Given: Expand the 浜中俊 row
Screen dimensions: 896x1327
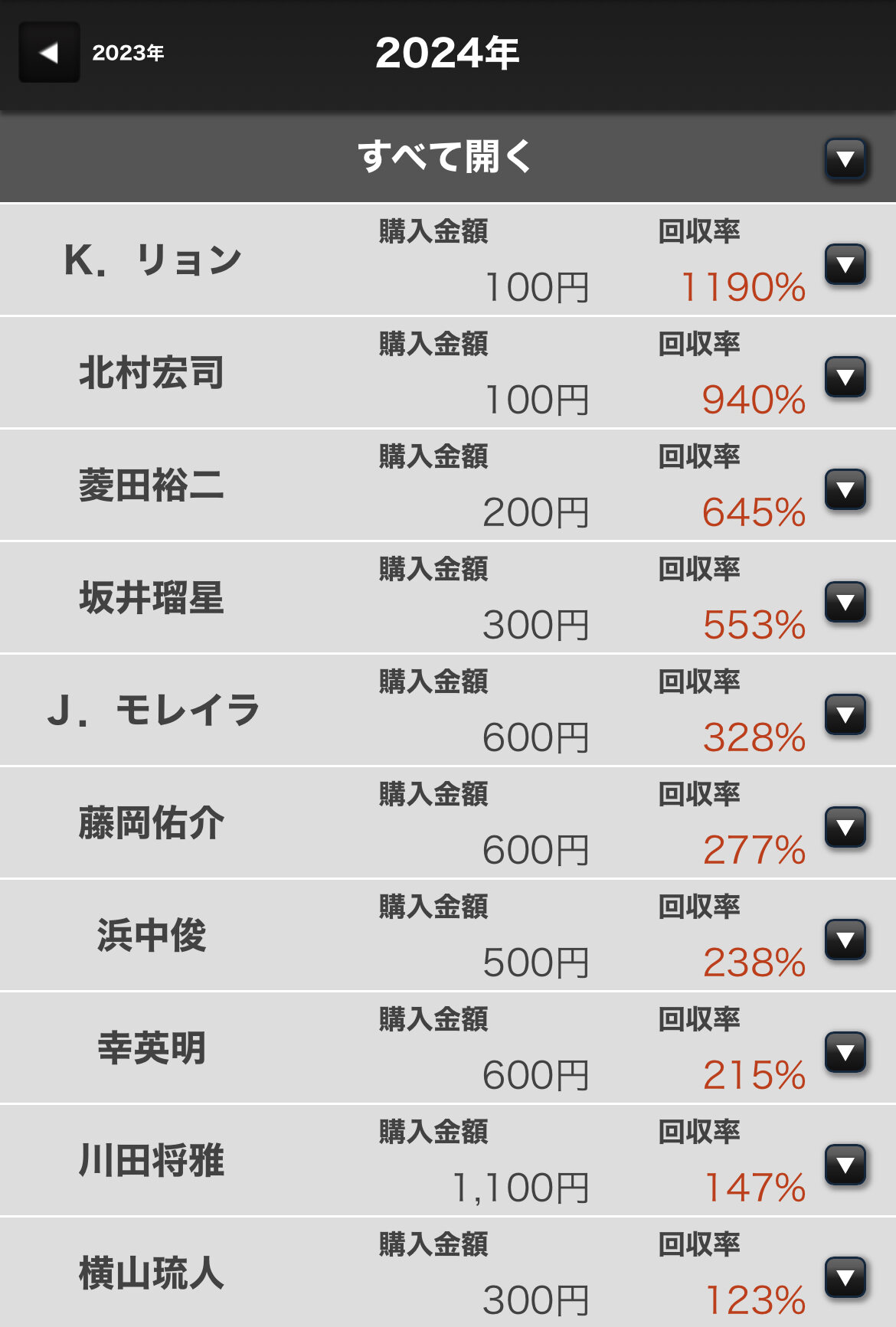Looking at the screenshot, I should 845,940.
